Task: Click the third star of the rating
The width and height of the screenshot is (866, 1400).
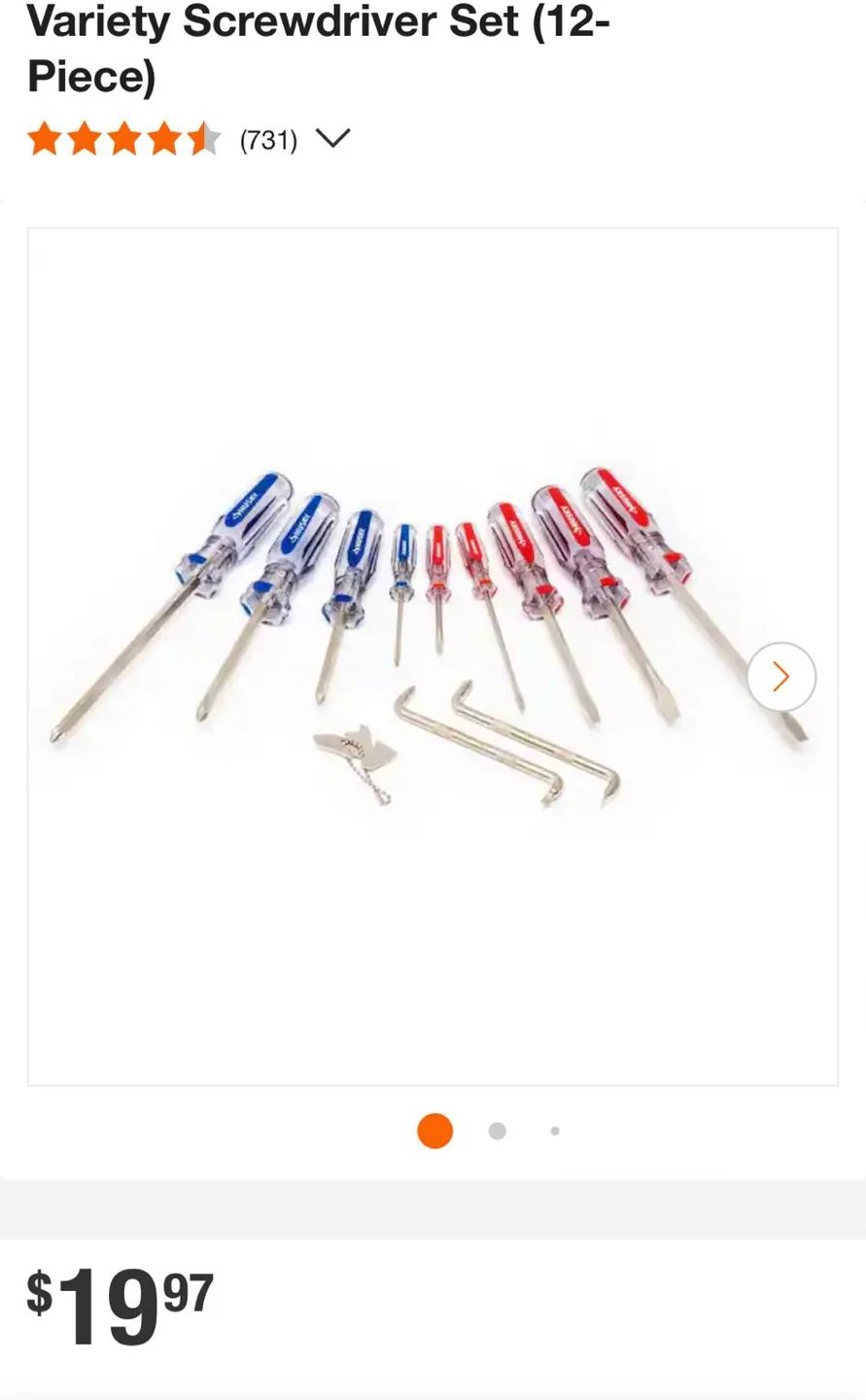Action: tap(121, 139)
